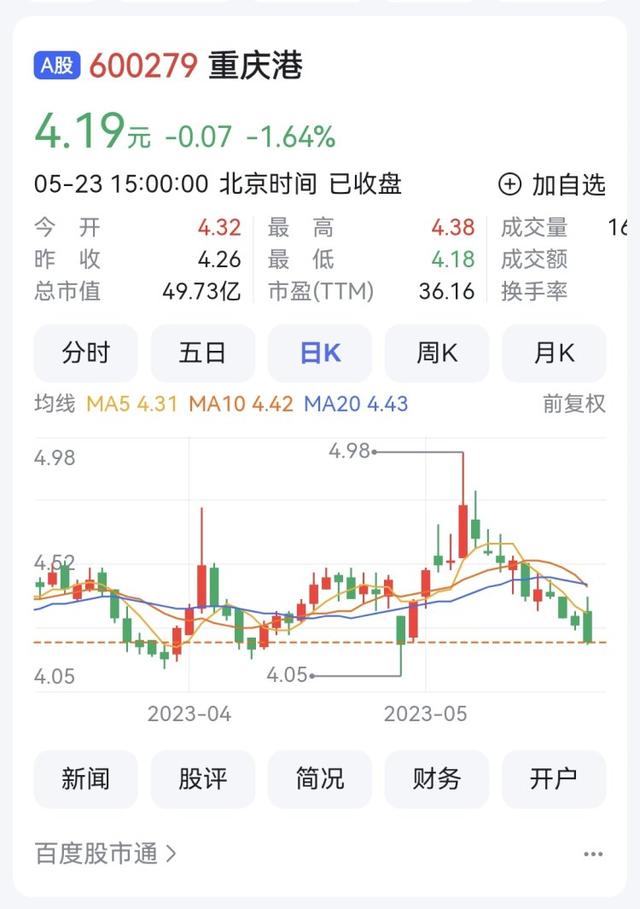Switch to the 周K chart
640x909 pixels.
coord(437,353)
